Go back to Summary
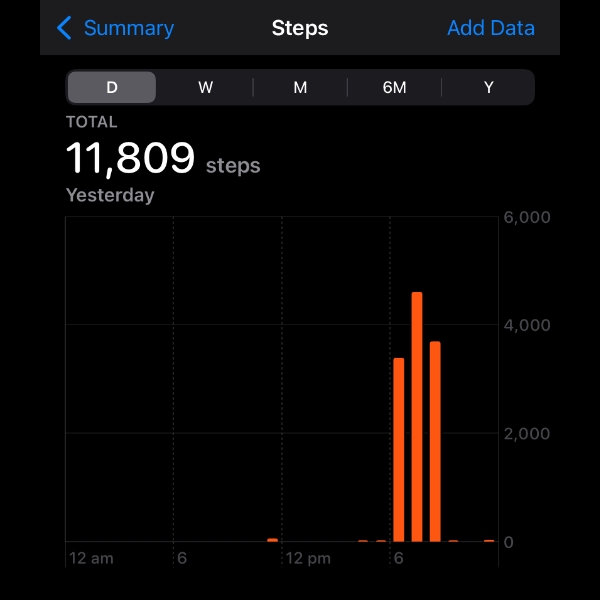 (x=114, y=28)
